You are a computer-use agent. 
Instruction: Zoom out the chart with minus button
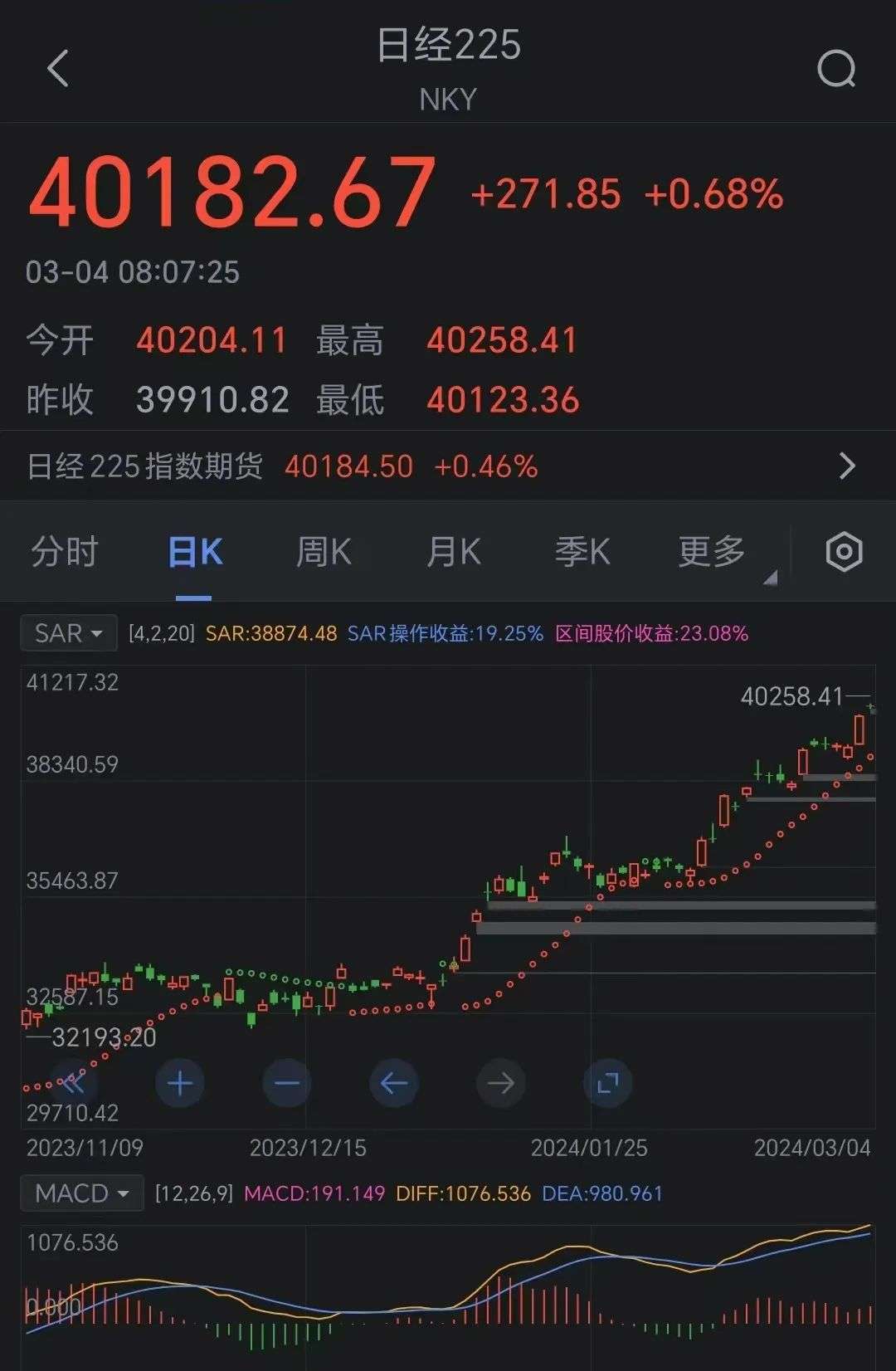pyautogui.click(x=286, y=1083)
